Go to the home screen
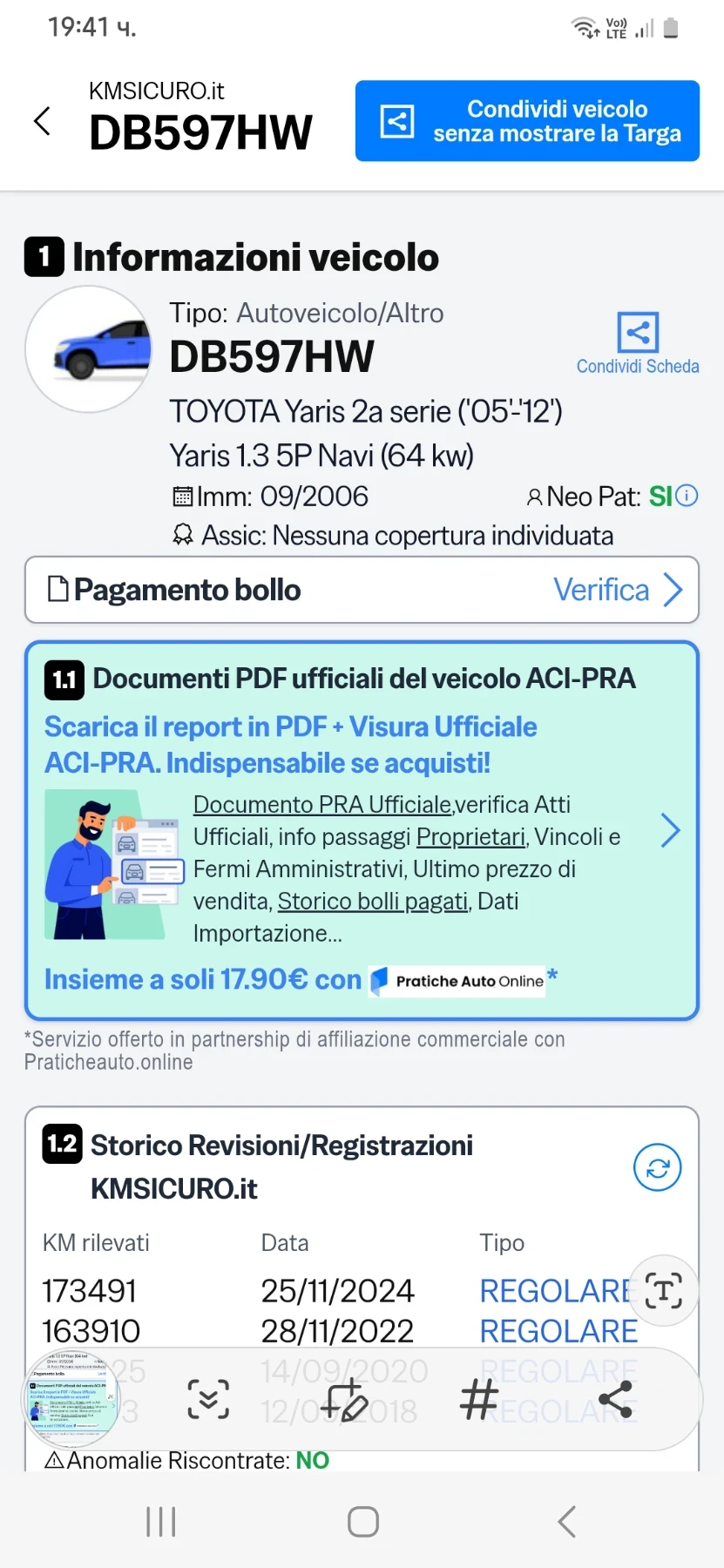Image resolution: width=724 pixels, height=1568 pixels. click(x=362, y=1522)
